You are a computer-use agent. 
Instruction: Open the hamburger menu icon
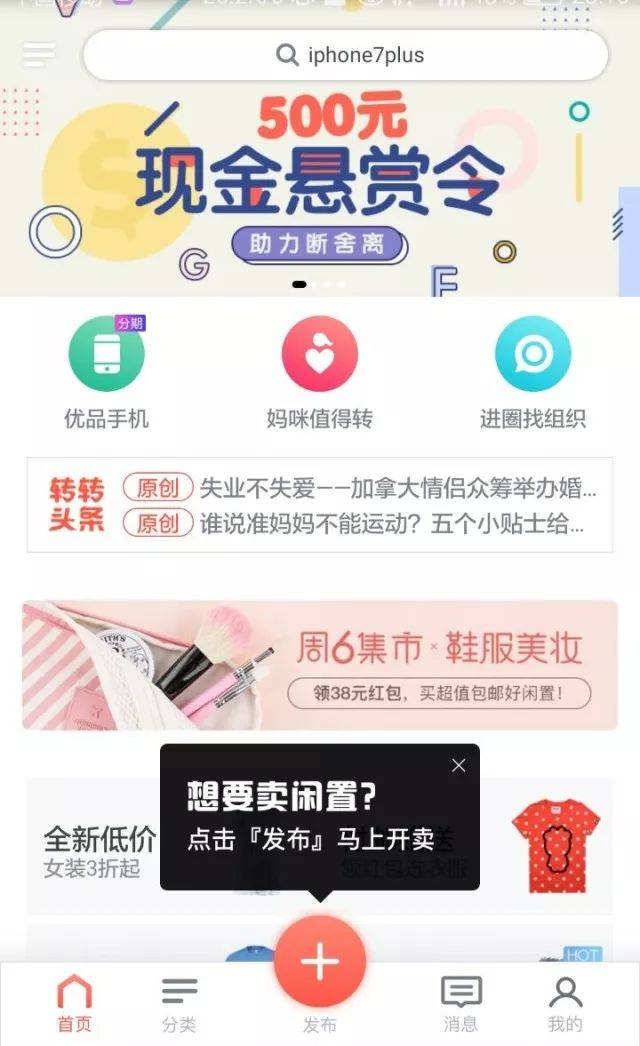(39, 54)
